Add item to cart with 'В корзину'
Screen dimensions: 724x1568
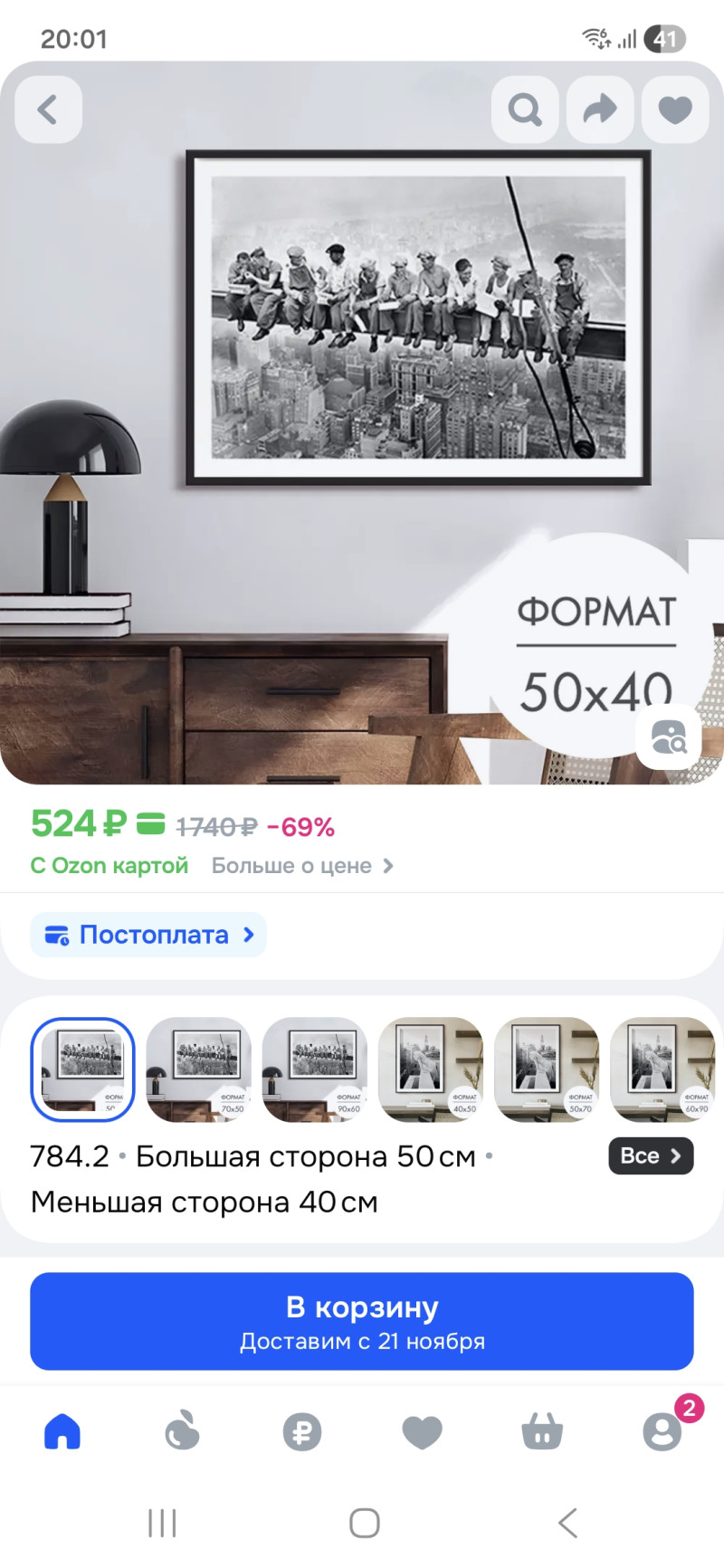pyautogui.click(x=362, y=1321)
